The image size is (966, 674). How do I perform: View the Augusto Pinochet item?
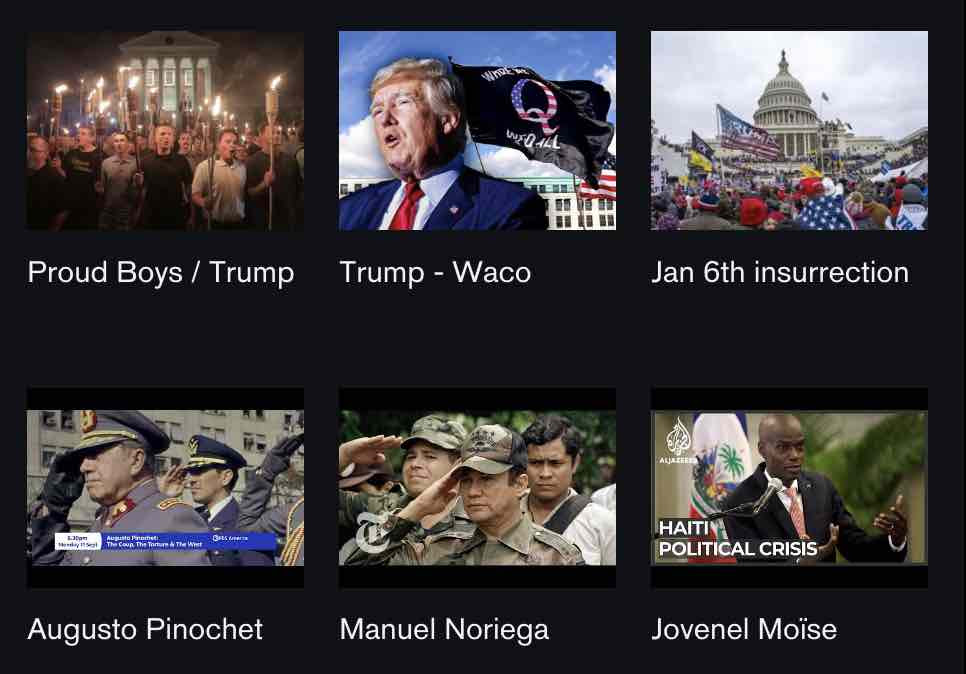(165, 487)
